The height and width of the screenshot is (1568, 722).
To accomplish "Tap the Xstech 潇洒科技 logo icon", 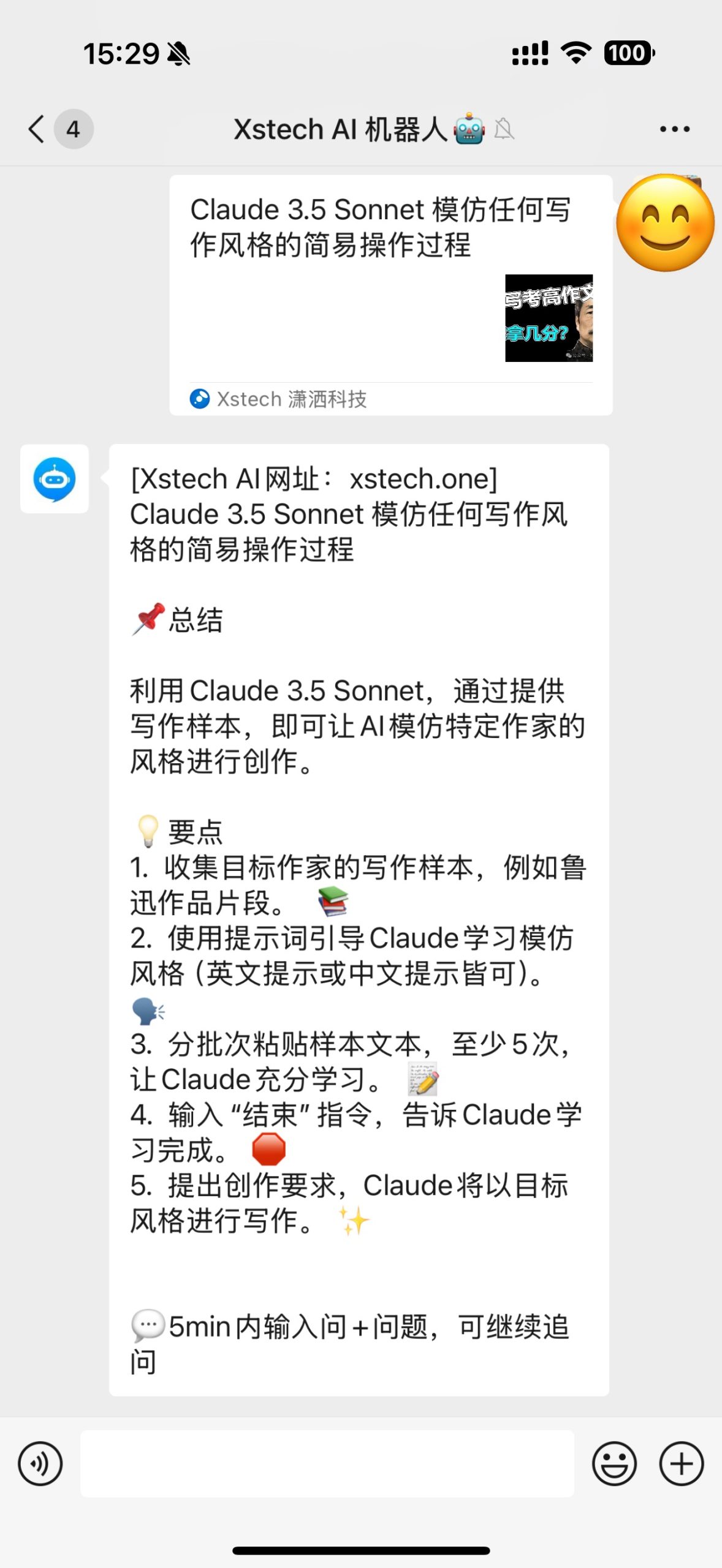I will point(199,399).
